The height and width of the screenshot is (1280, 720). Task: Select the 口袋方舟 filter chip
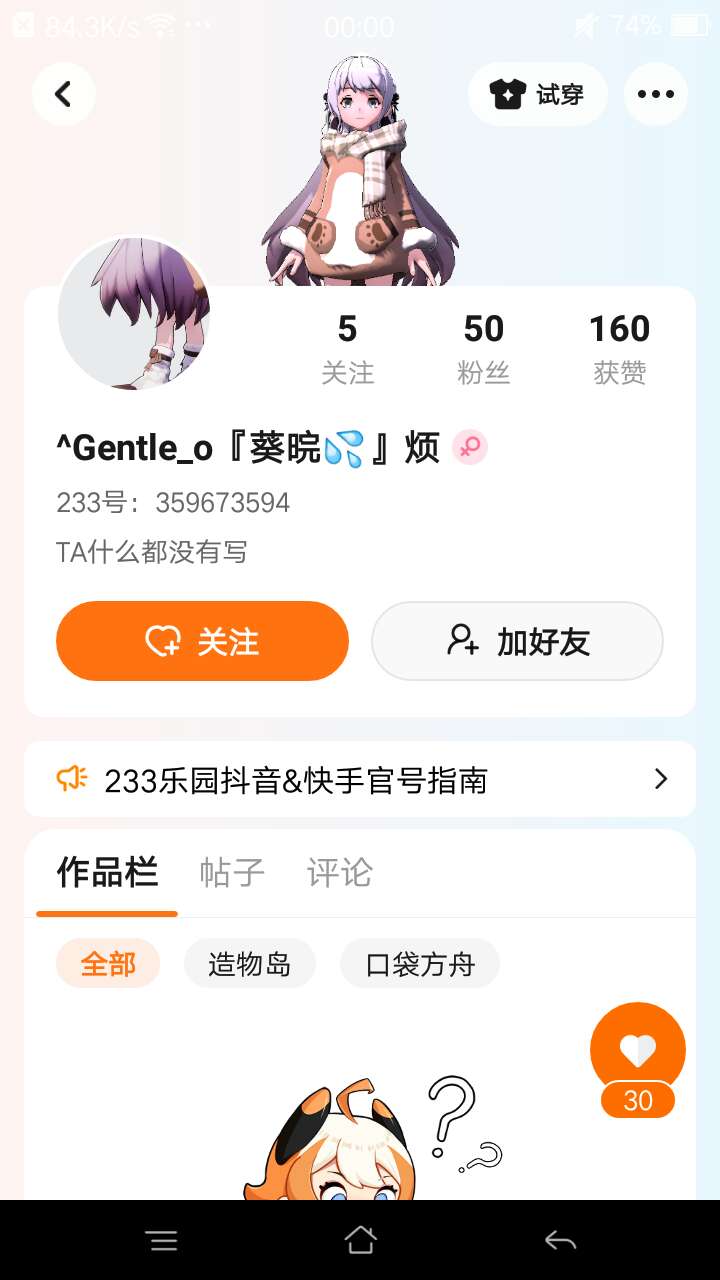click(419, 964)
